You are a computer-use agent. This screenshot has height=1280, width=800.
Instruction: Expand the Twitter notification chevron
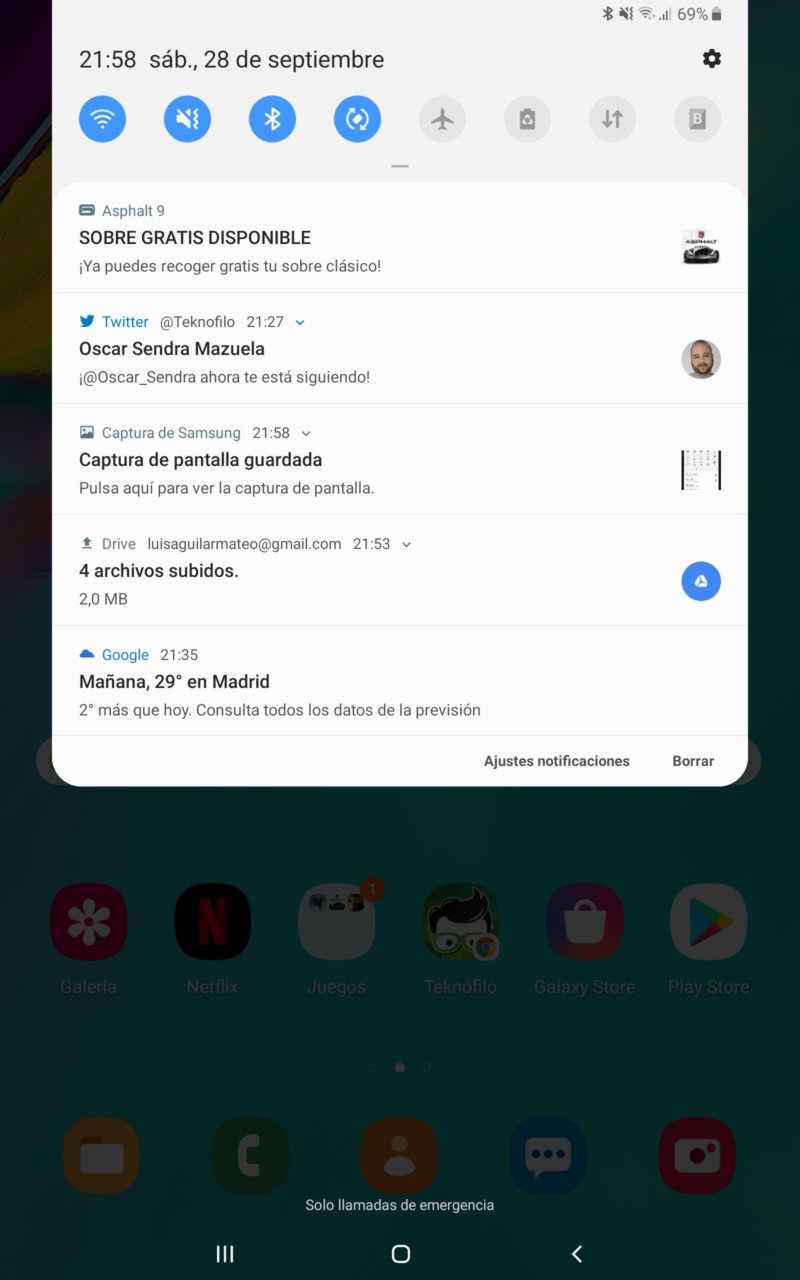coord(300,322)
